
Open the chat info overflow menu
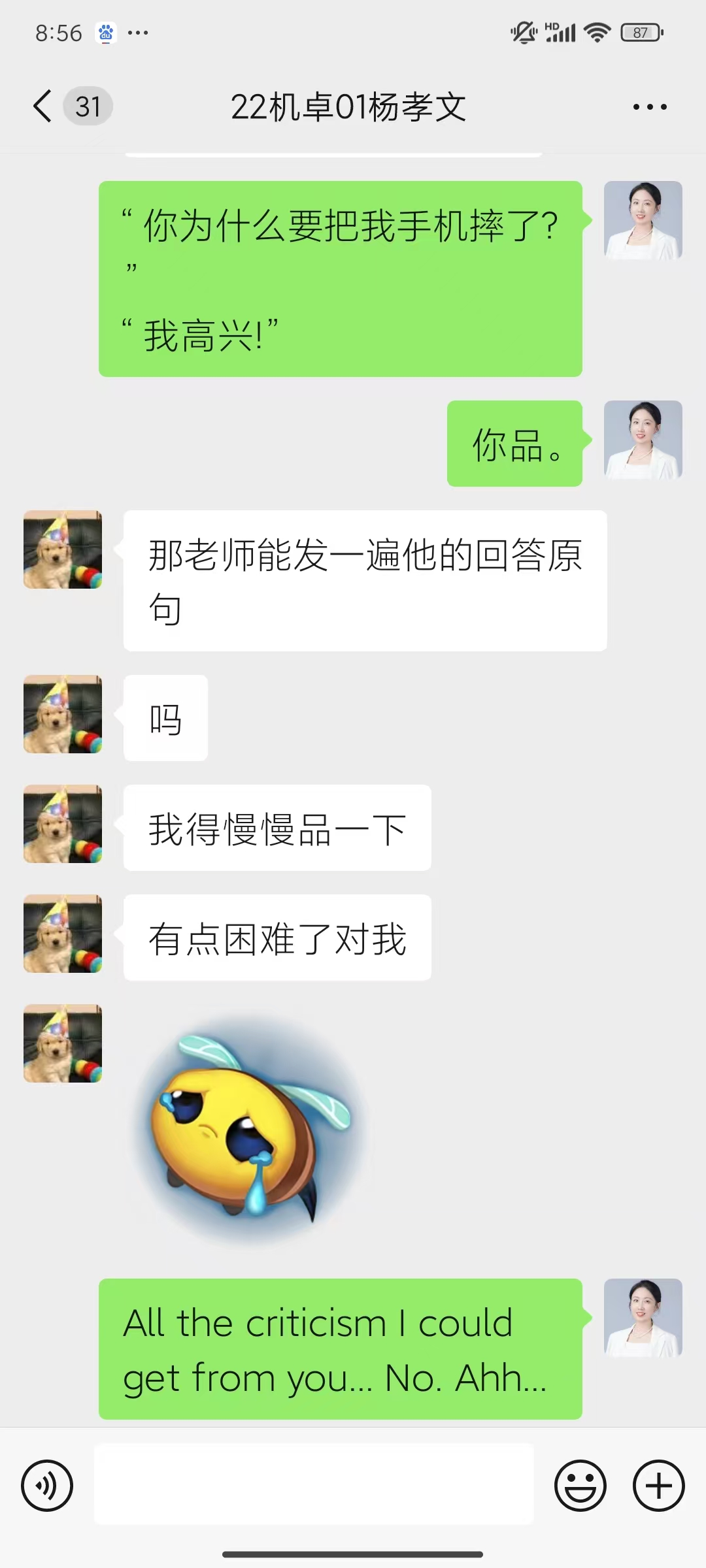[650, 106]
